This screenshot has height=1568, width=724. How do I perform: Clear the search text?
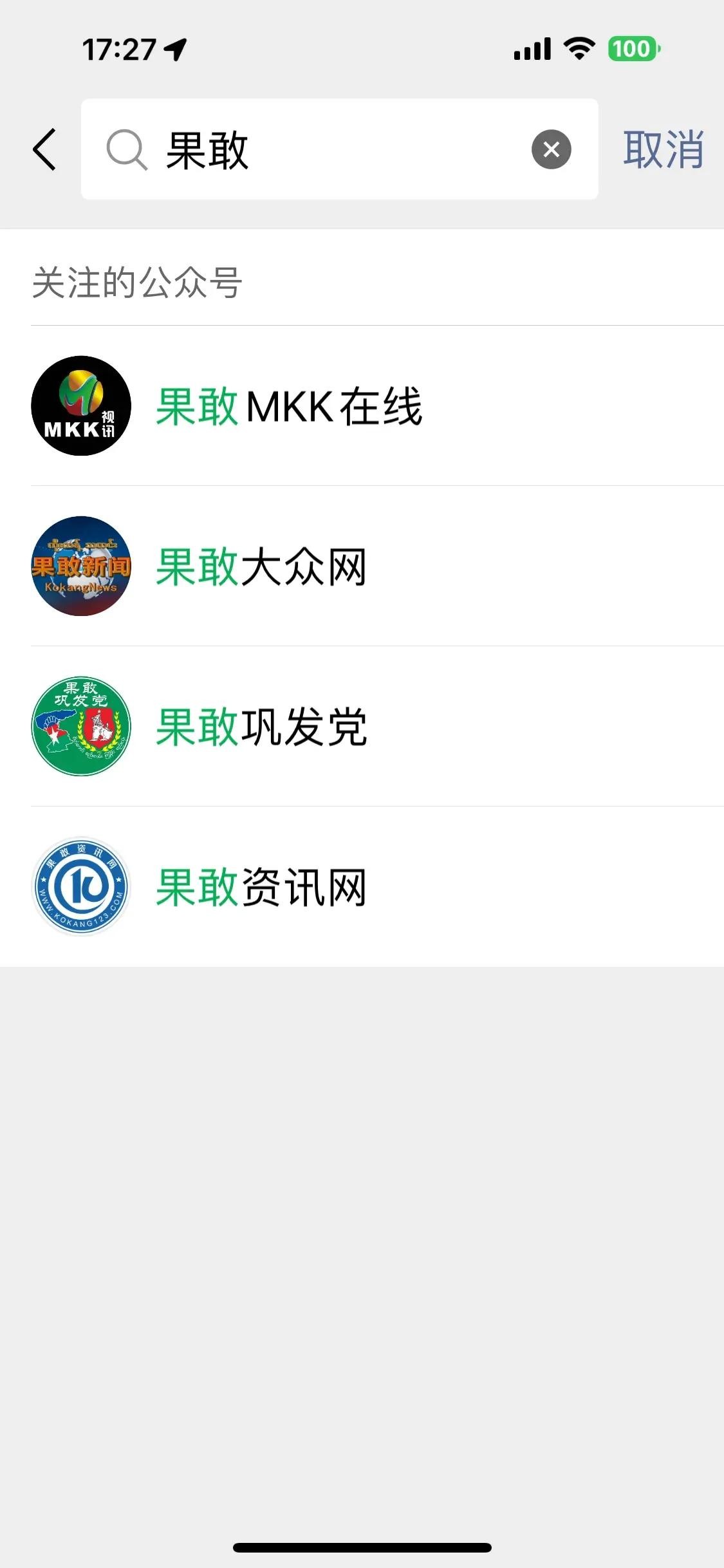(551, 149)
